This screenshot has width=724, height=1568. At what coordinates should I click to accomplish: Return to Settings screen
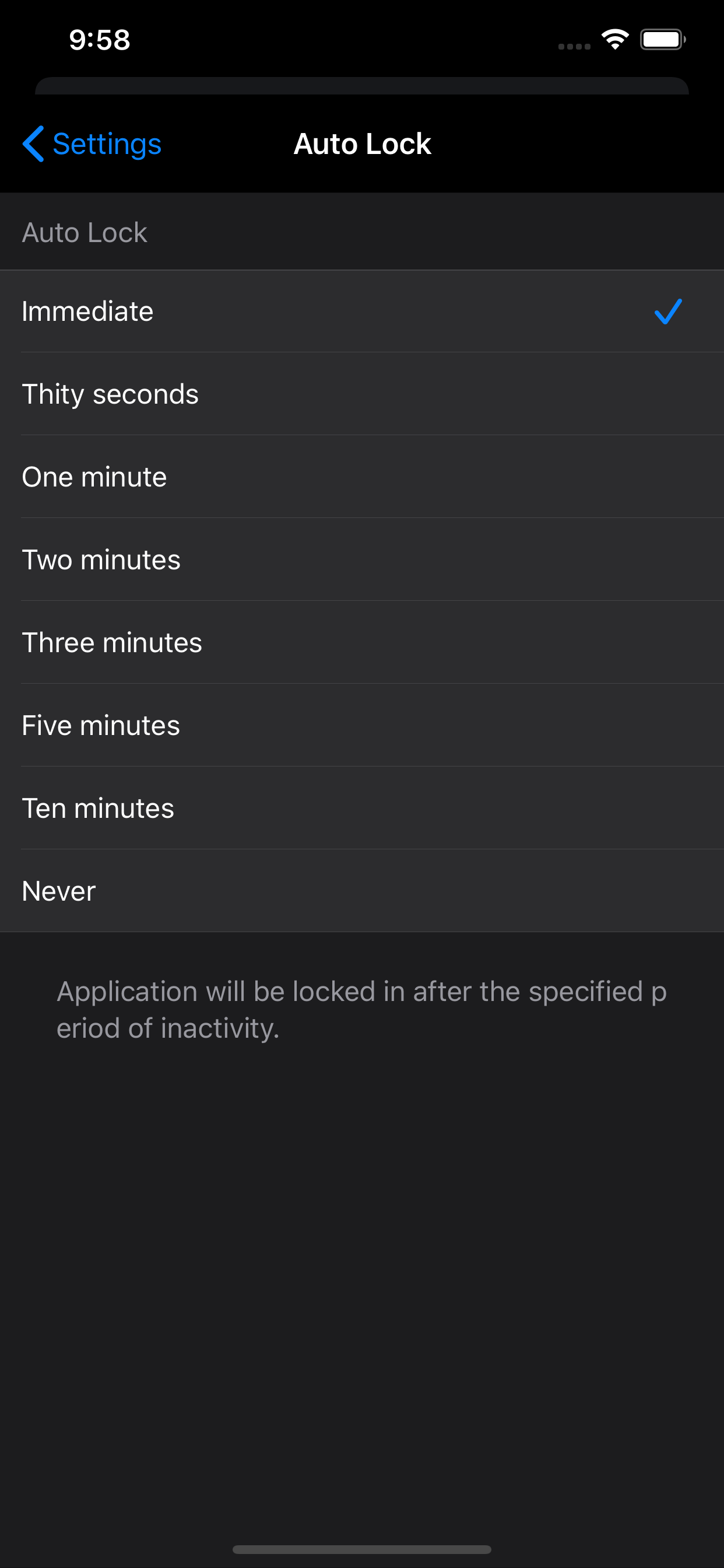pyautogui.click(x=92, y=145)
